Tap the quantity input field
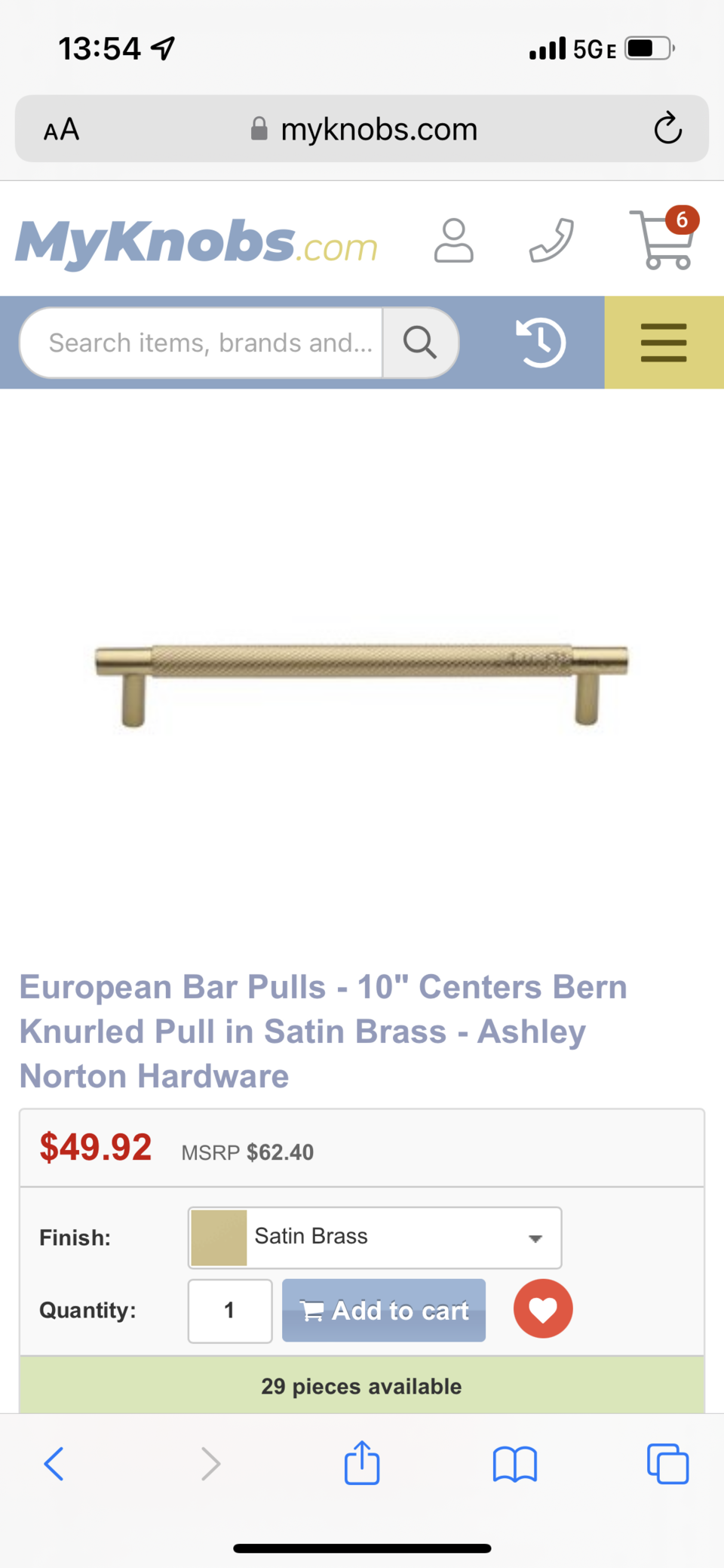Image resolution: width=724 pixels, height=1568 pixels. click(230, 1311)
